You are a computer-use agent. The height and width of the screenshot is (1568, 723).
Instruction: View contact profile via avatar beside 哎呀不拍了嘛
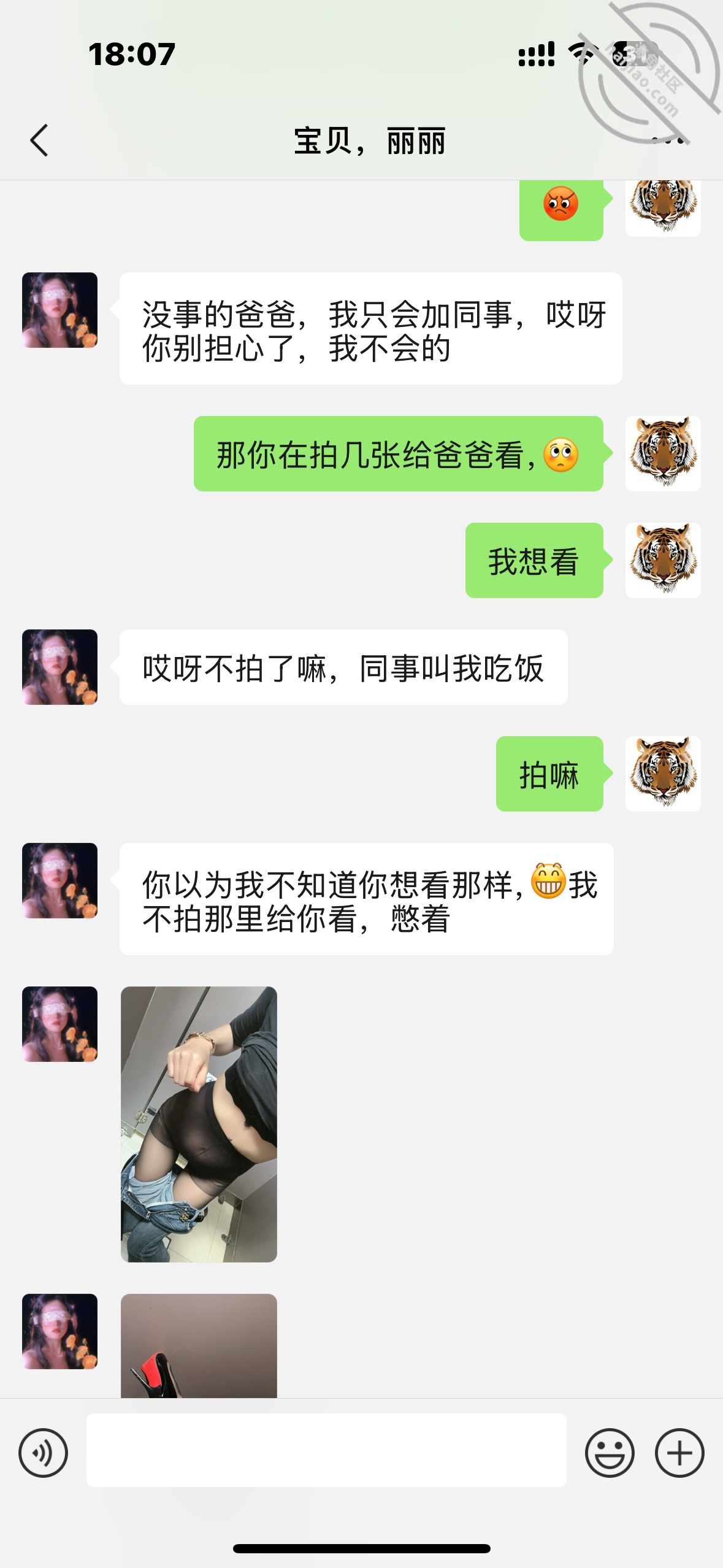(x=59, y=667)
